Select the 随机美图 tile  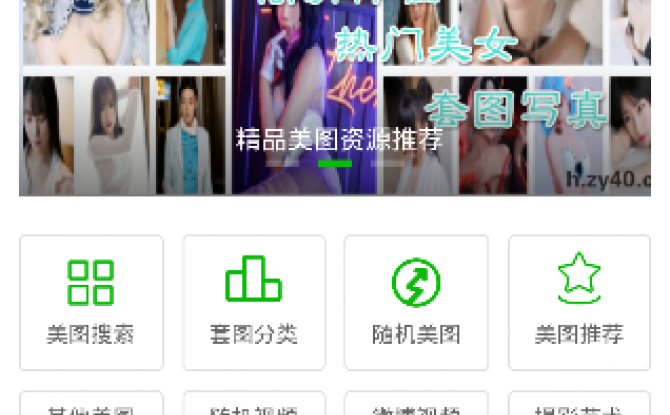point(416,302)
